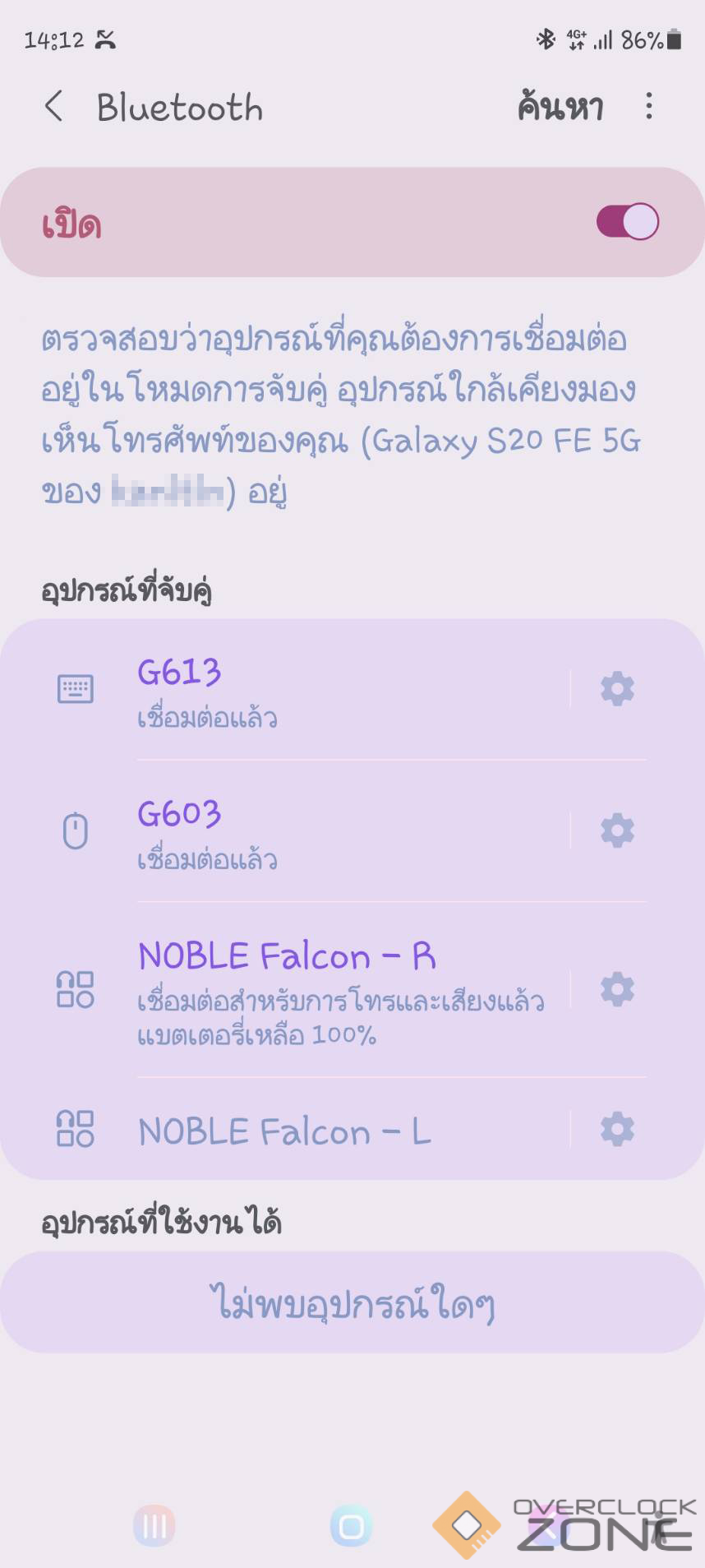This screenshot has width=705, height=1568.
Task: Open settings gear for G603
Action: tap(617, 831)
